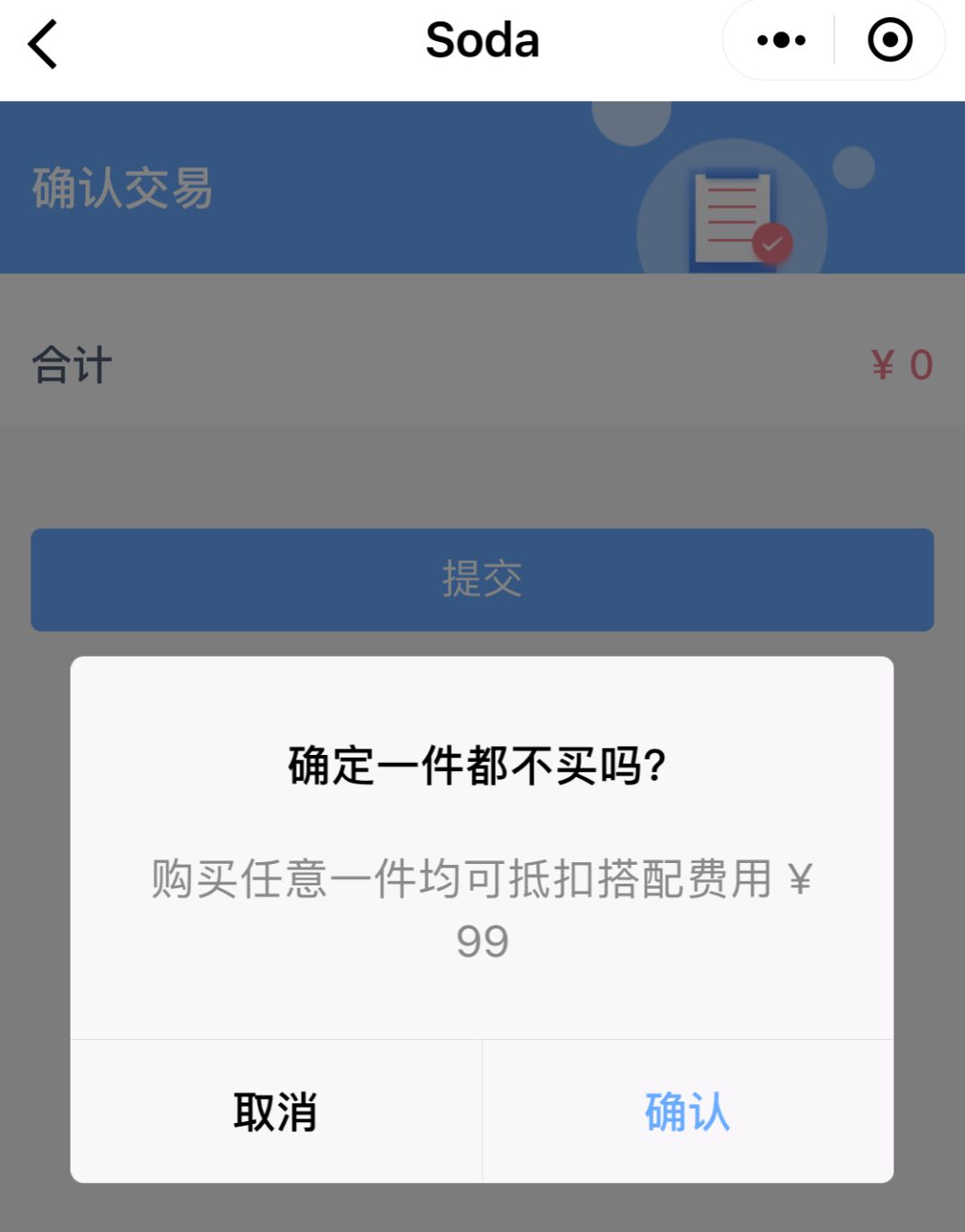Click the Soda title in the header
The image size is (965, 1232).
point(481,39)
